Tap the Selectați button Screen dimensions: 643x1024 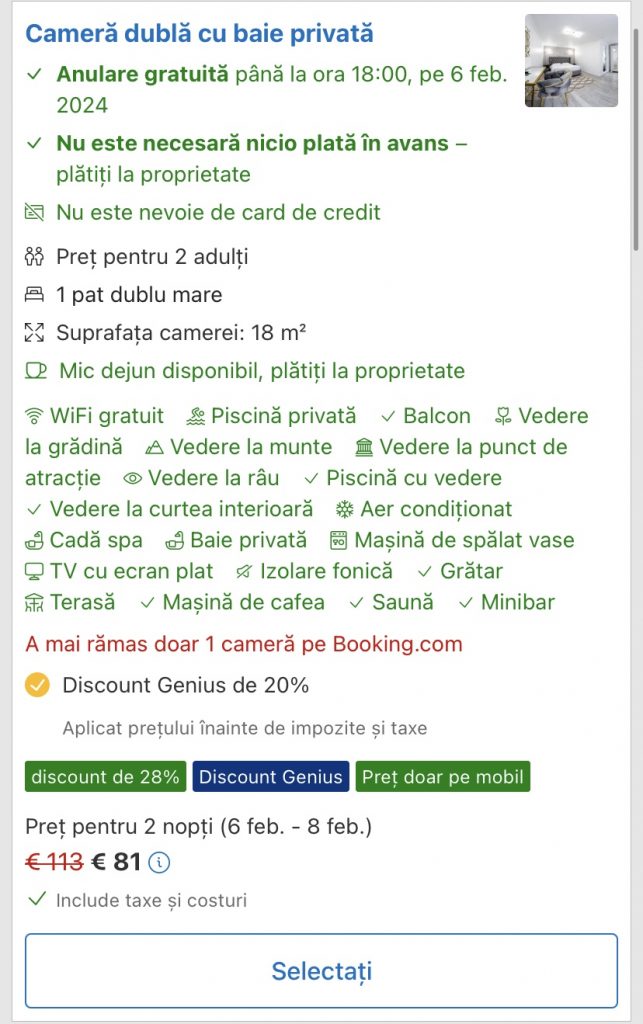click(321, 970)
